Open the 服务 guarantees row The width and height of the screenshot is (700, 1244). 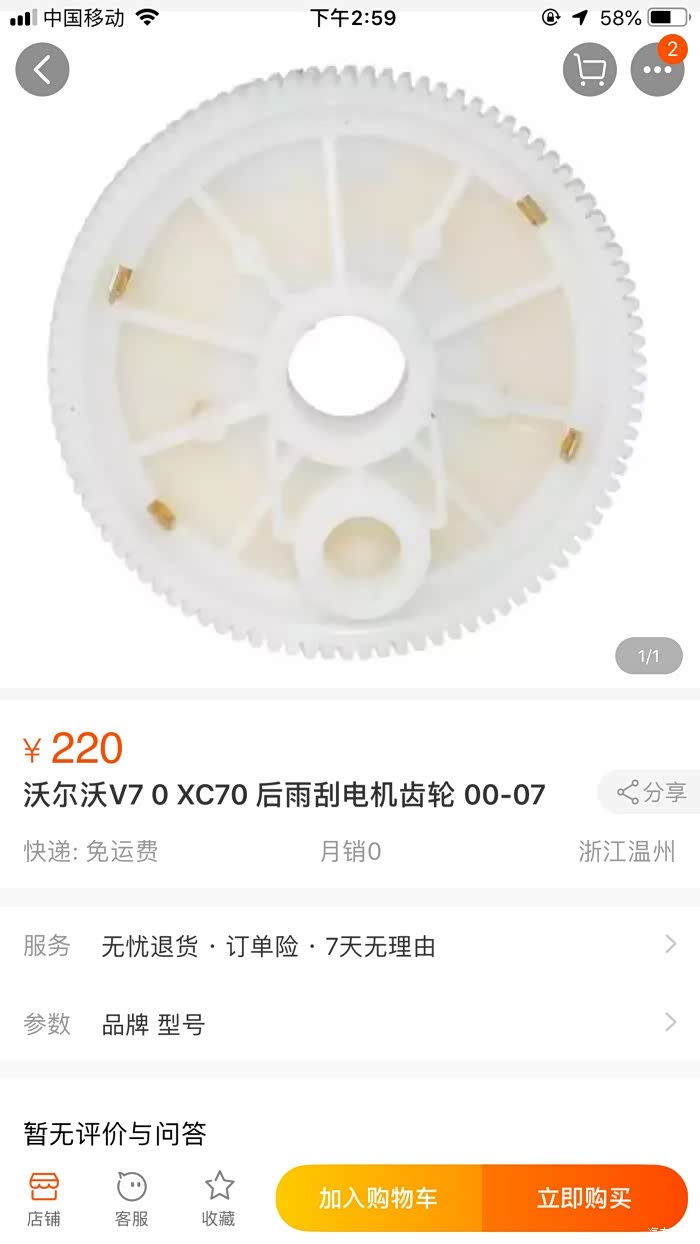(350, 946)
